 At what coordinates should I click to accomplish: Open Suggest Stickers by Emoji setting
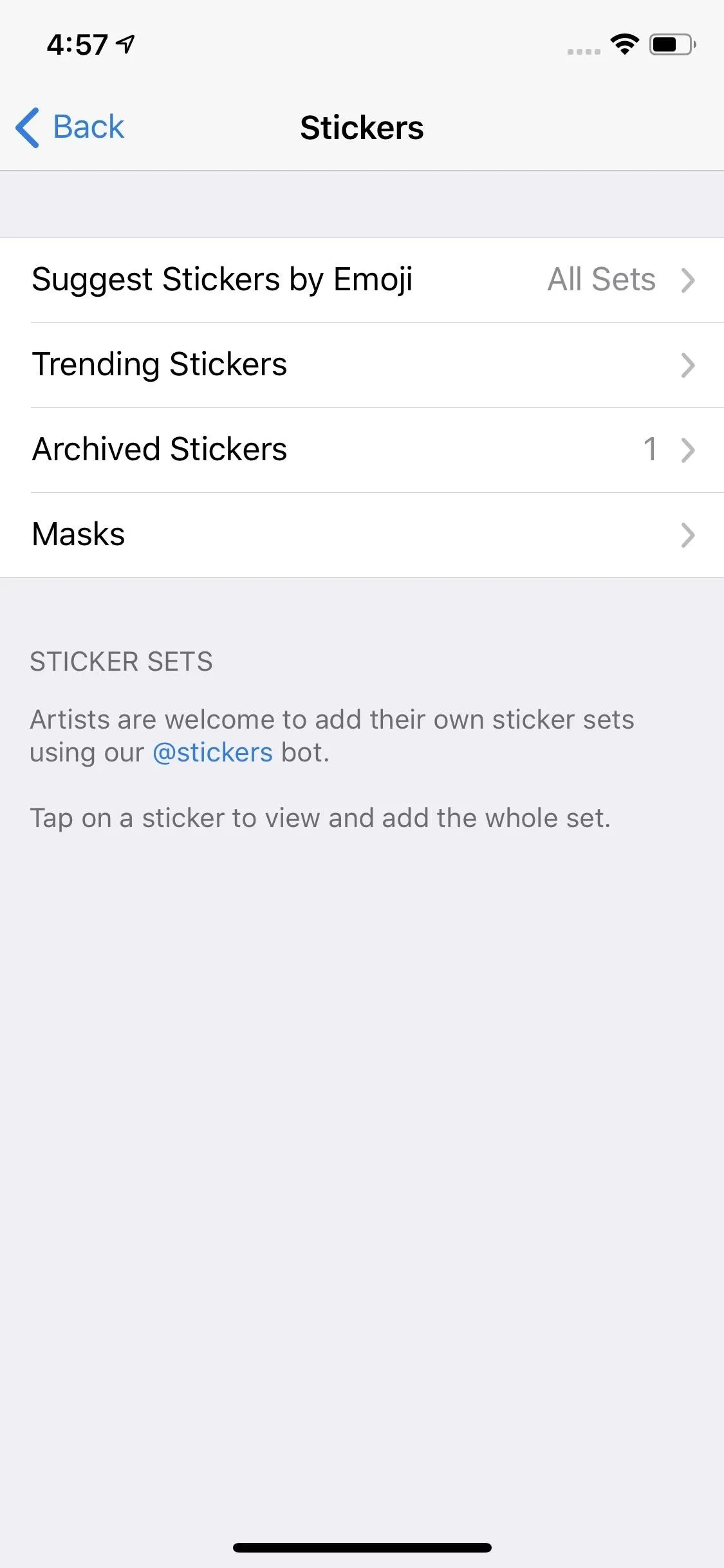click(362, 280)
